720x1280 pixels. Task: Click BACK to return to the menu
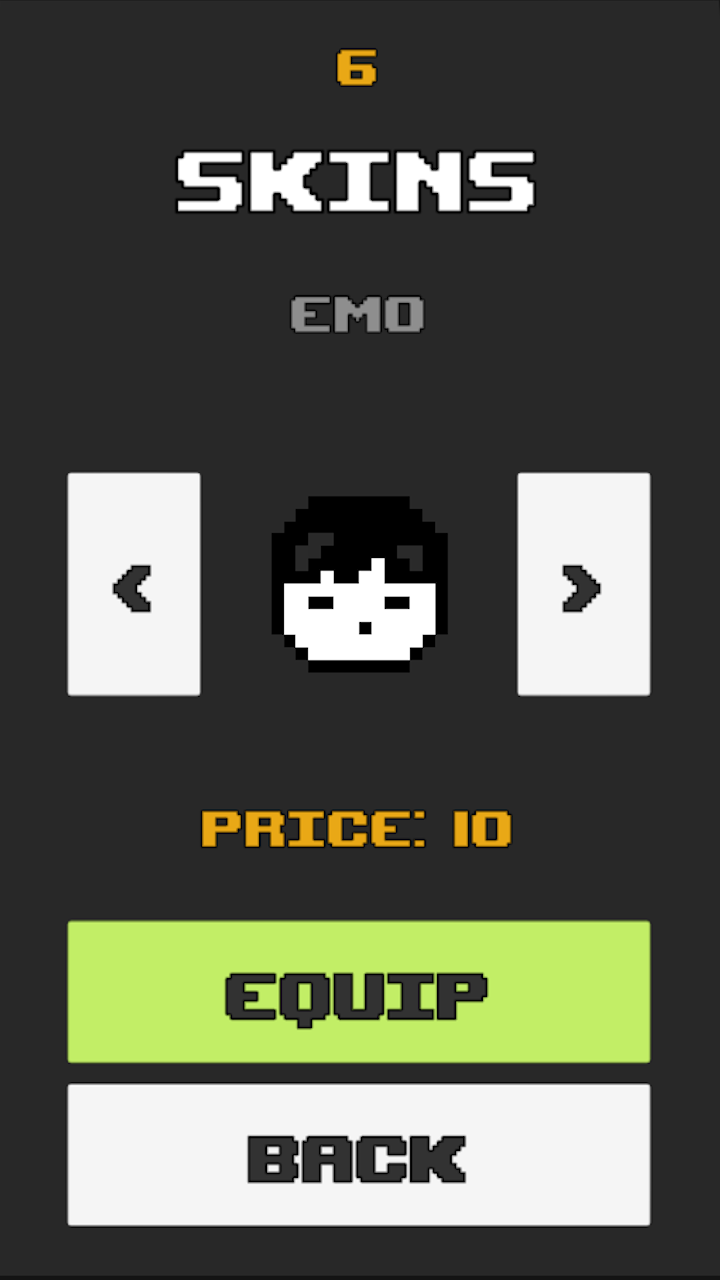[x=358, y=1154]
